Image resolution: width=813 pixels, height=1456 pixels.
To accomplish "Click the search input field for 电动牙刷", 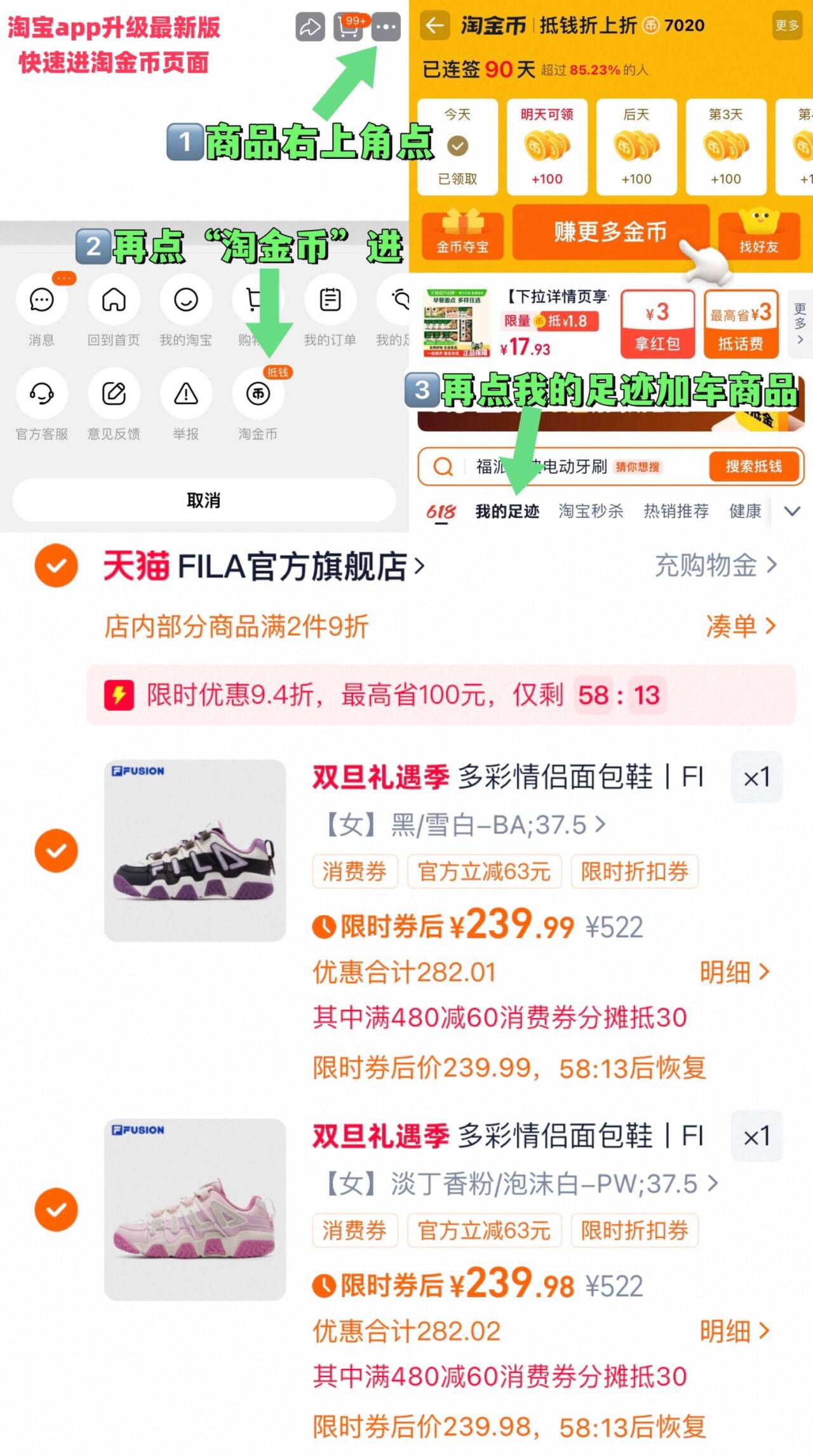I will pos(565,467).
